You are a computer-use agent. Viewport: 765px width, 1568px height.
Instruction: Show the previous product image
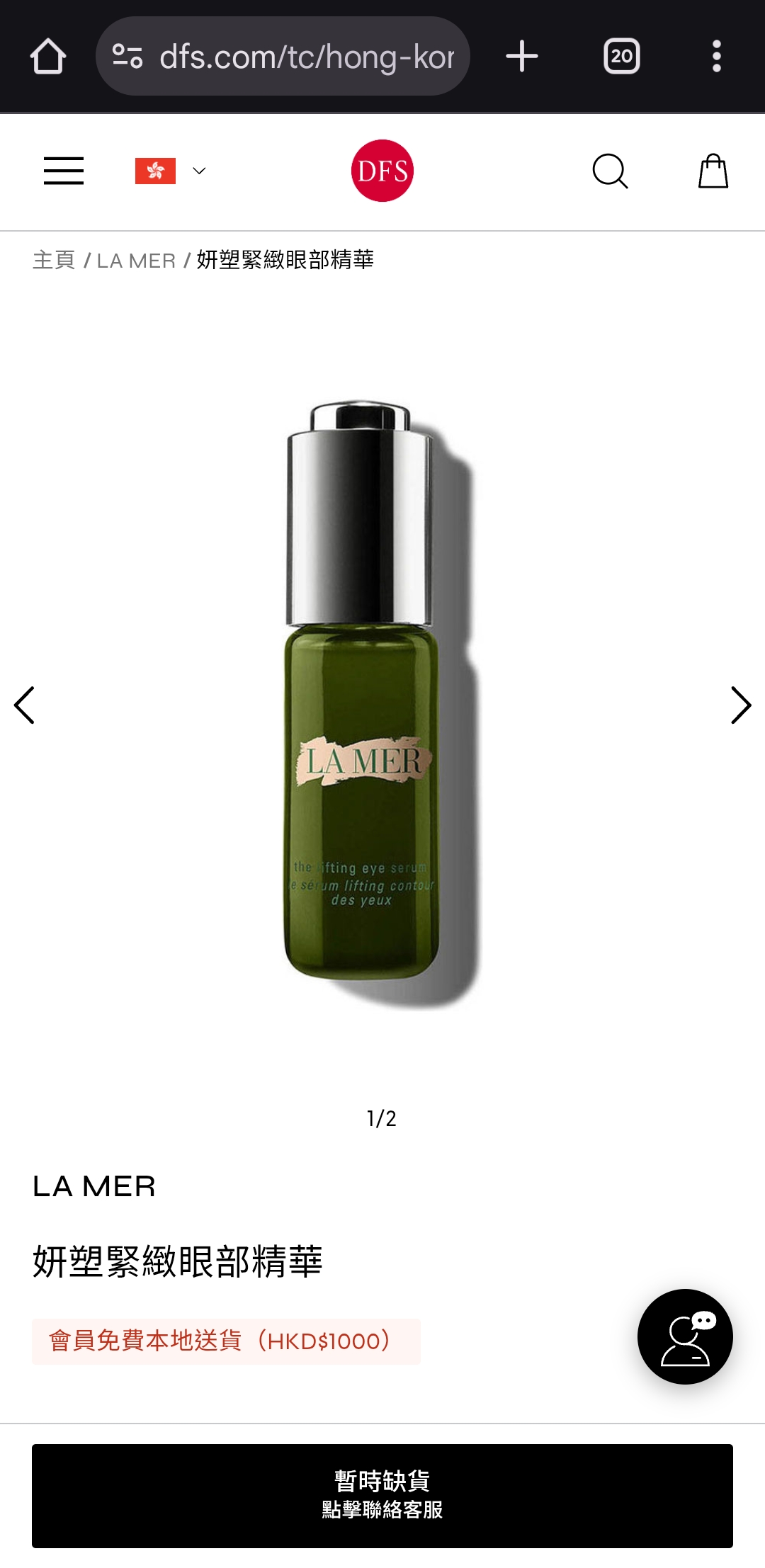25,705
